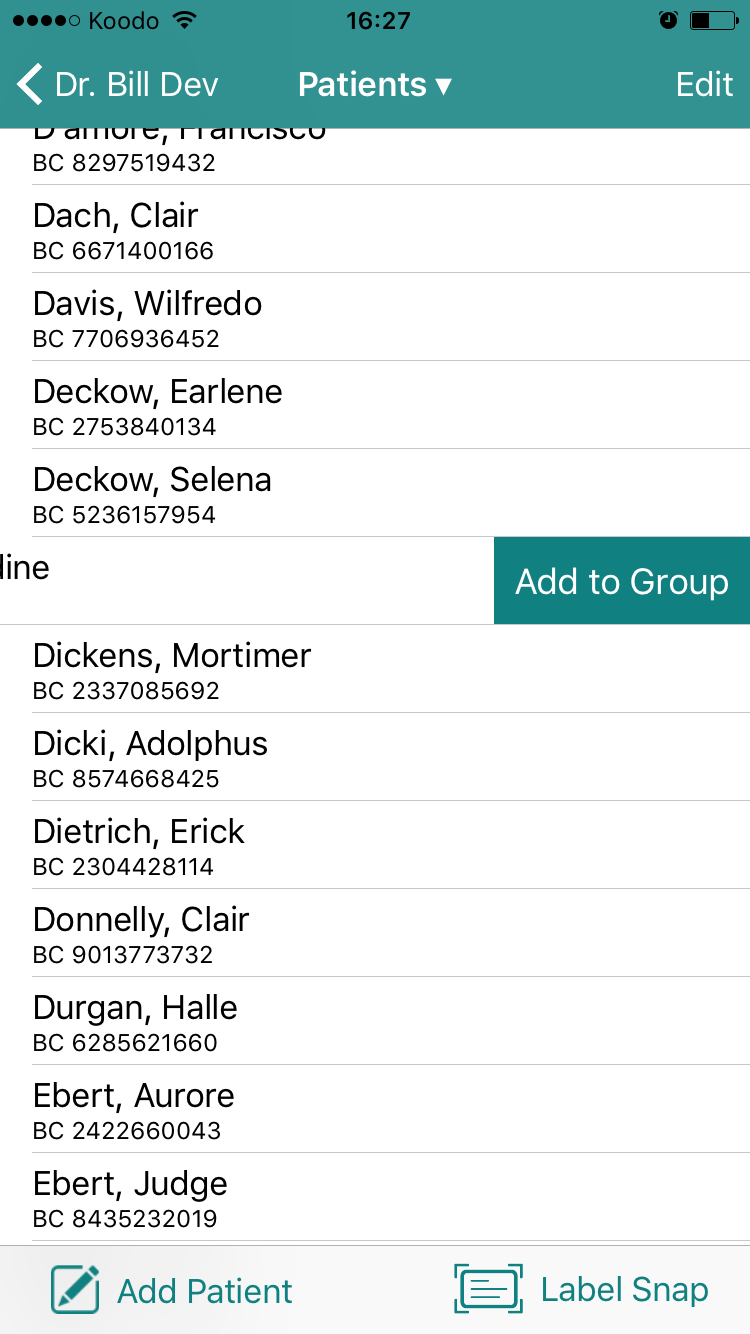750x1334 pixels.
Task: Open Ebert, Aurore
Action: click(375, 1109)
